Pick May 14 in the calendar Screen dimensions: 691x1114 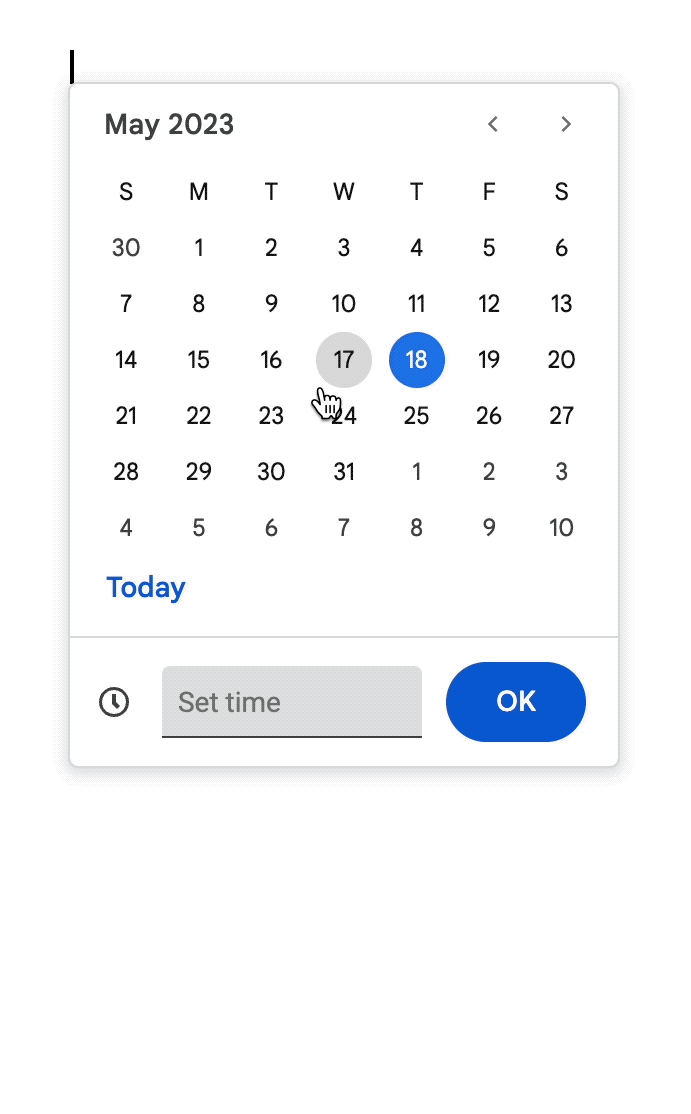click(x=126, y=359)
